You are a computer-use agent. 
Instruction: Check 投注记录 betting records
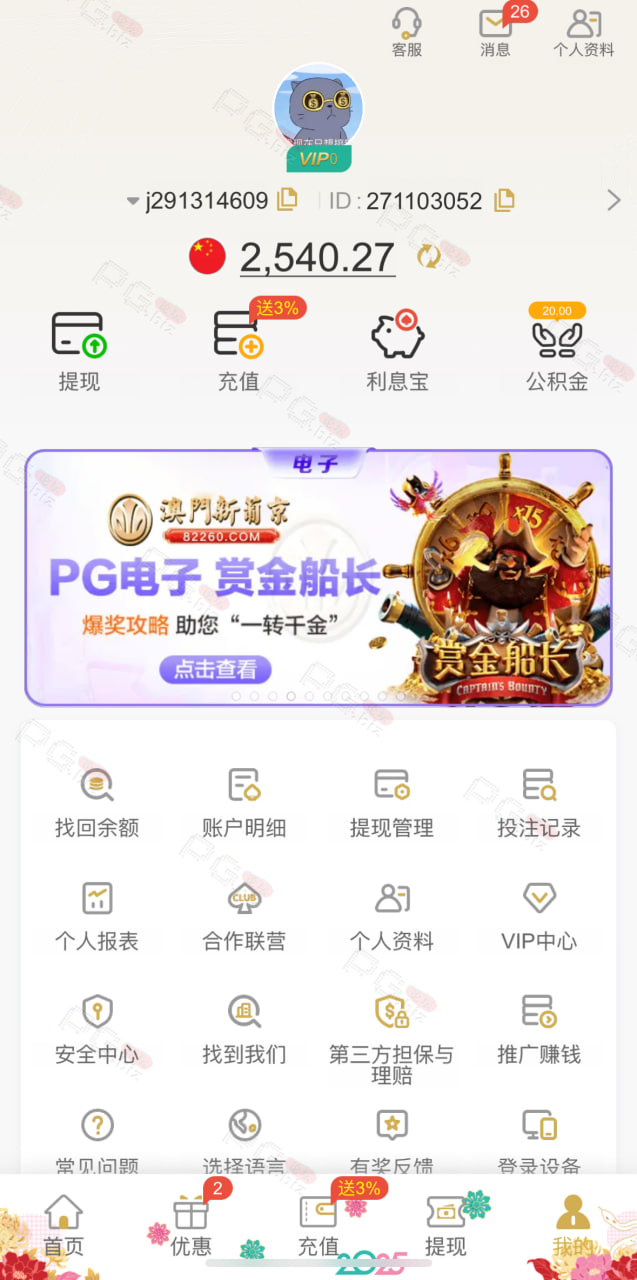click(x=539, y=803)
